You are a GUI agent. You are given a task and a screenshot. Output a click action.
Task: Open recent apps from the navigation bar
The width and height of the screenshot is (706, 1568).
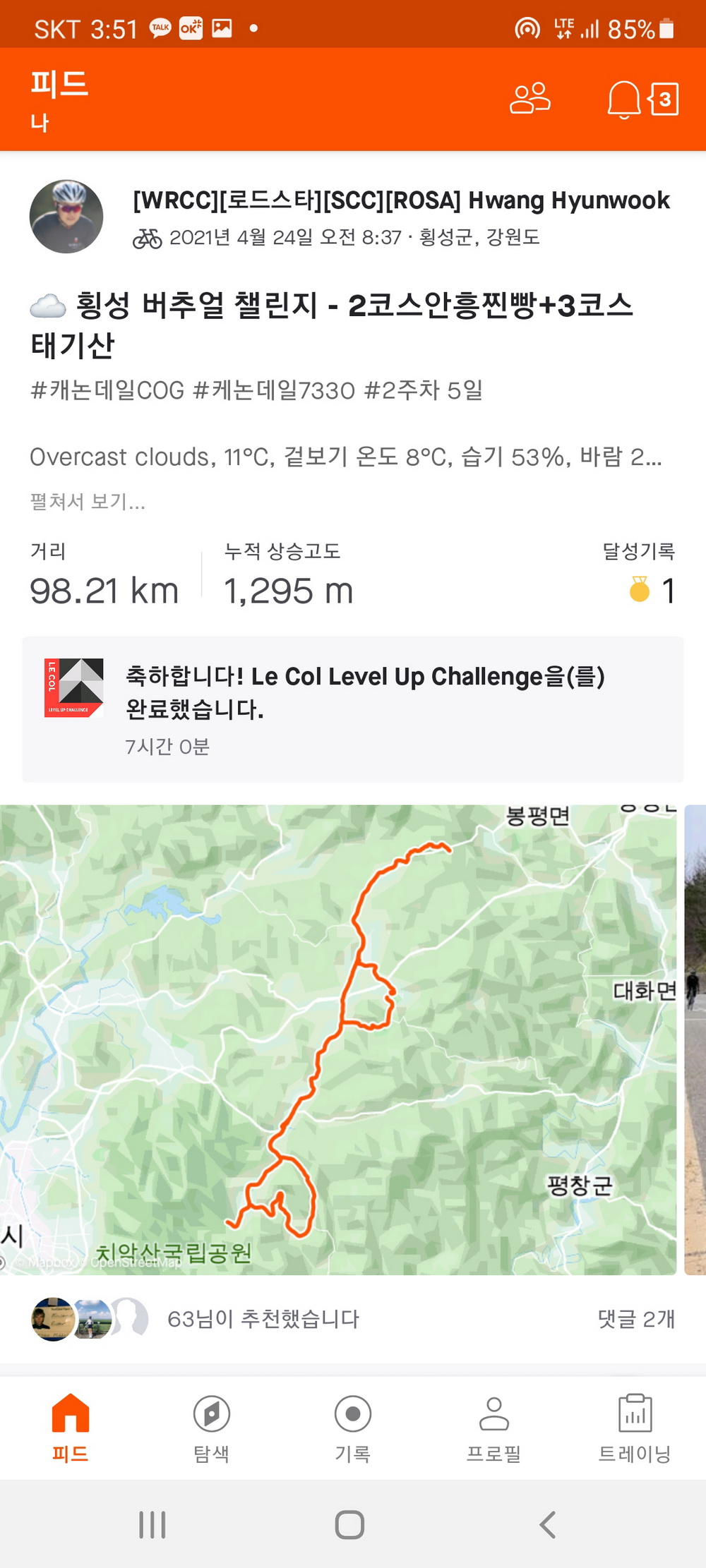pyautogui.click(x=152, y=1524)
